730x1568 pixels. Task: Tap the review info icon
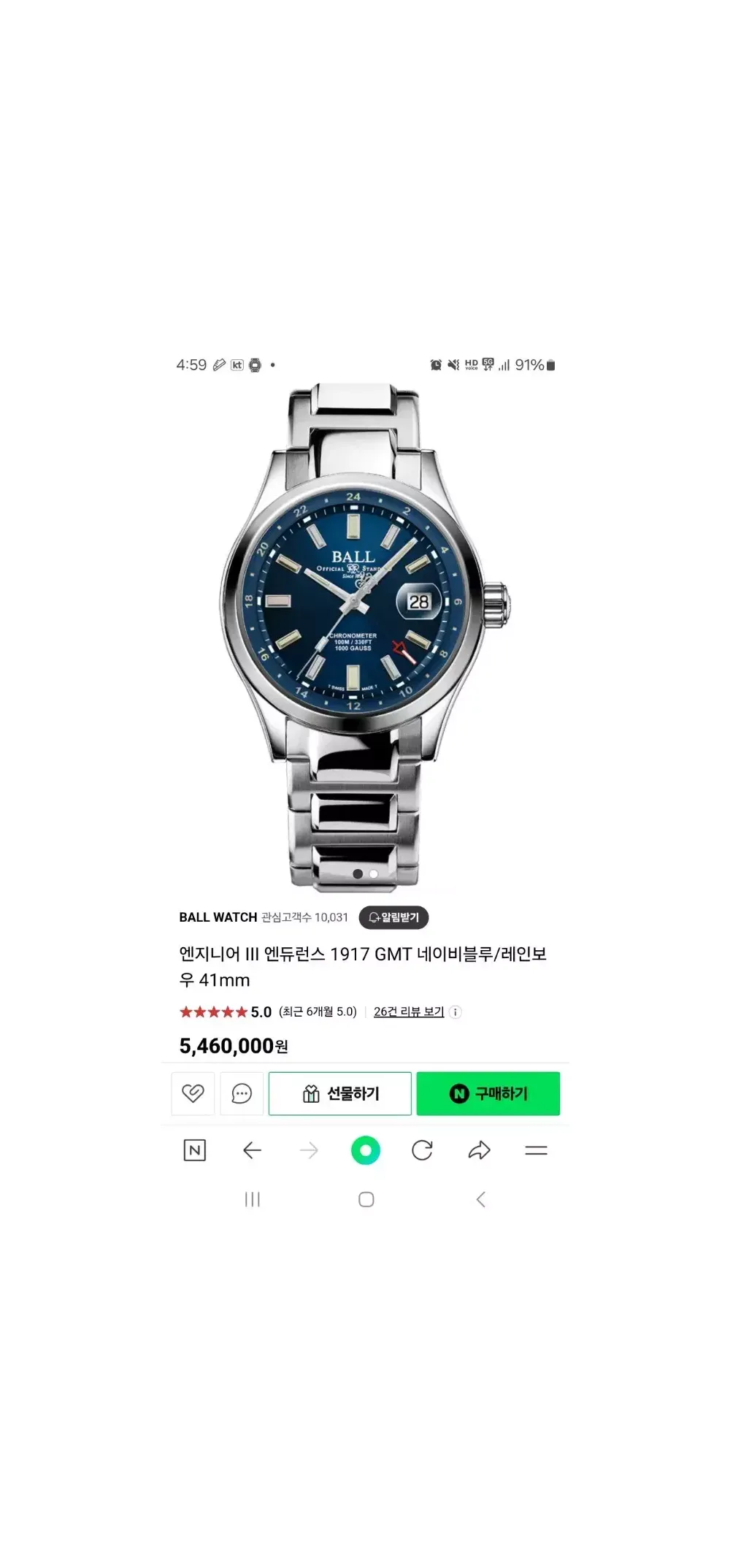tap(455, 1012)
